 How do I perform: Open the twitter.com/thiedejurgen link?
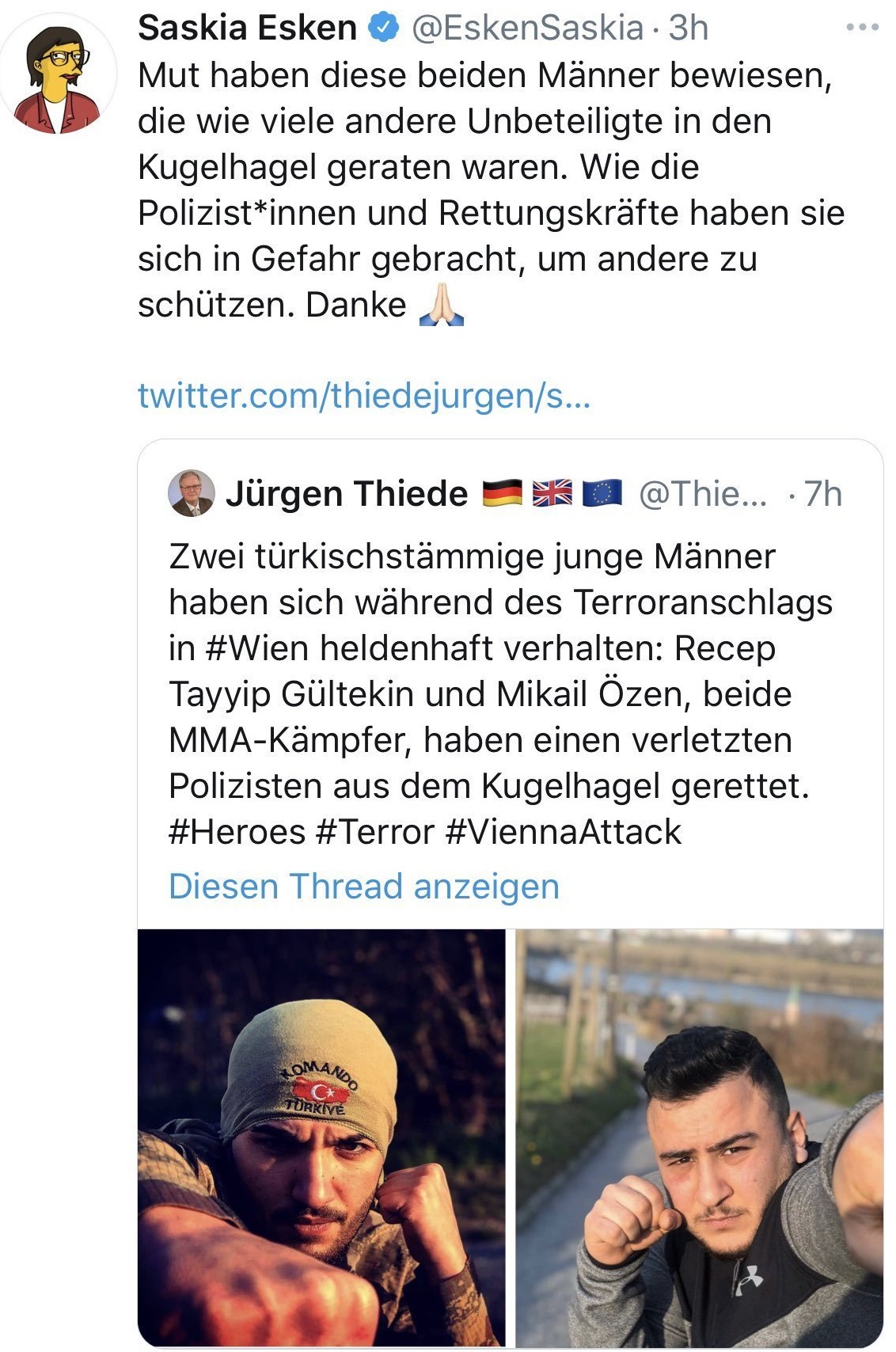[x=364, y=395]
